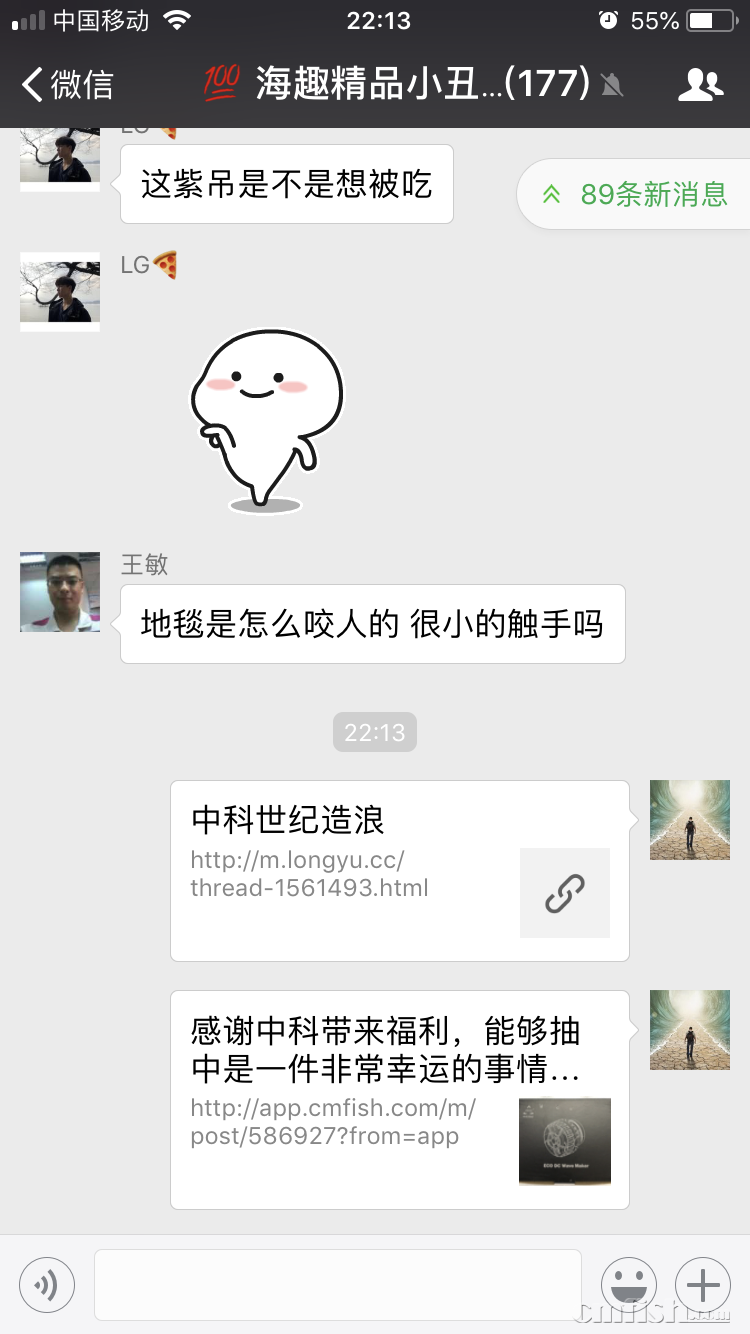Tap 王敏's profile avatar
Image resolution: width=750 pixels, height=1334 pixels.
(60, 592)
